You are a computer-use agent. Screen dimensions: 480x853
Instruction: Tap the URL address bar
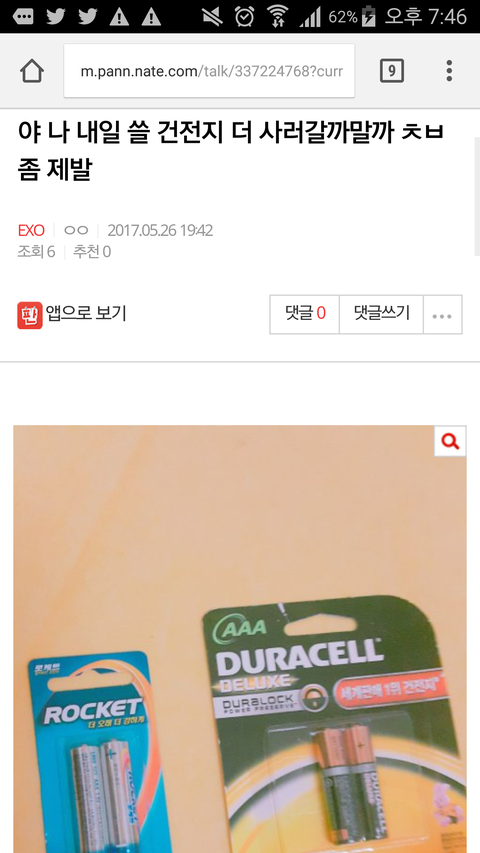coord(209,71)
